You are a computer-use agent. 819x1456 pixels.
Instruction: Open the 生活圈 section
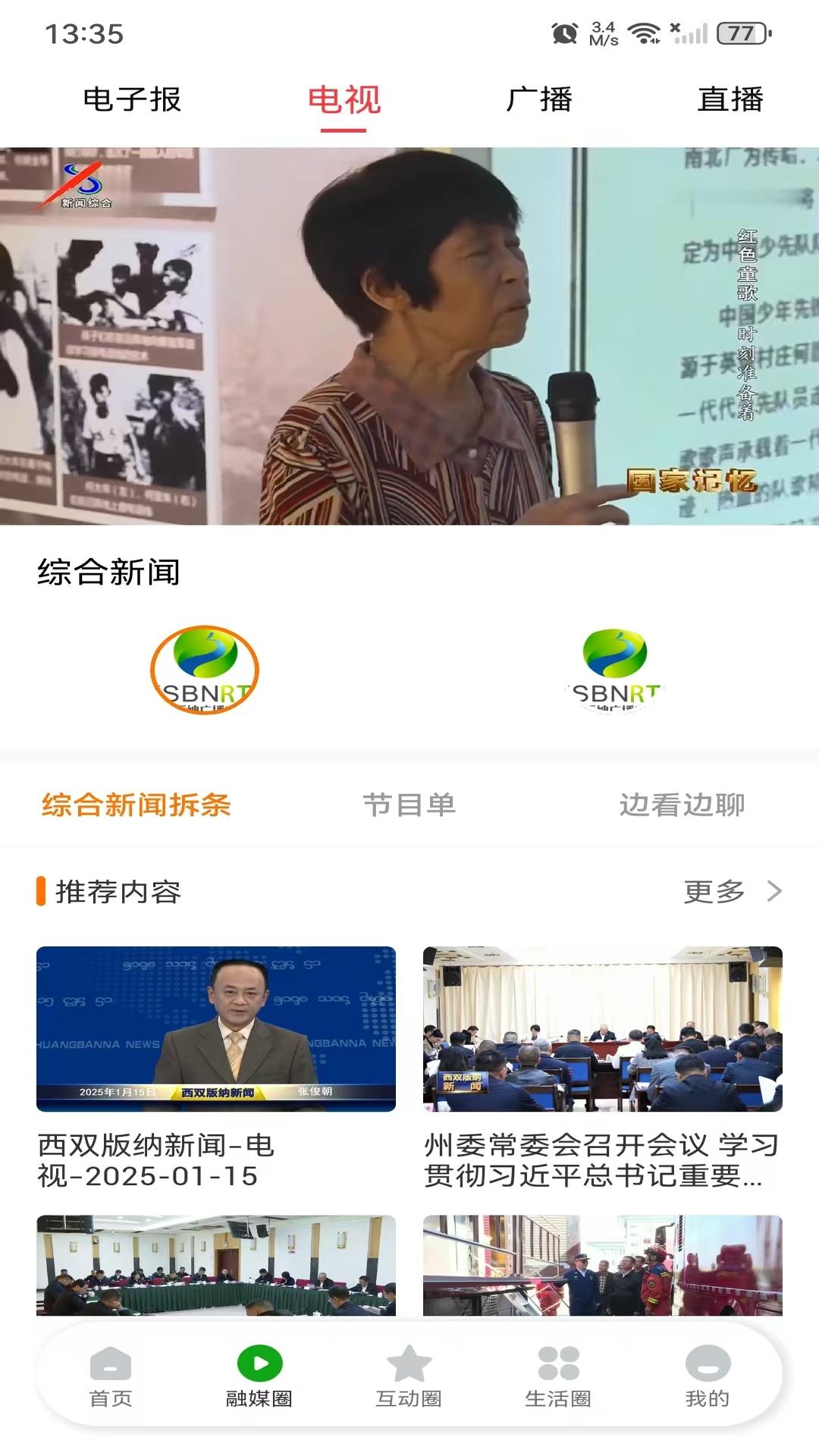558,1376
